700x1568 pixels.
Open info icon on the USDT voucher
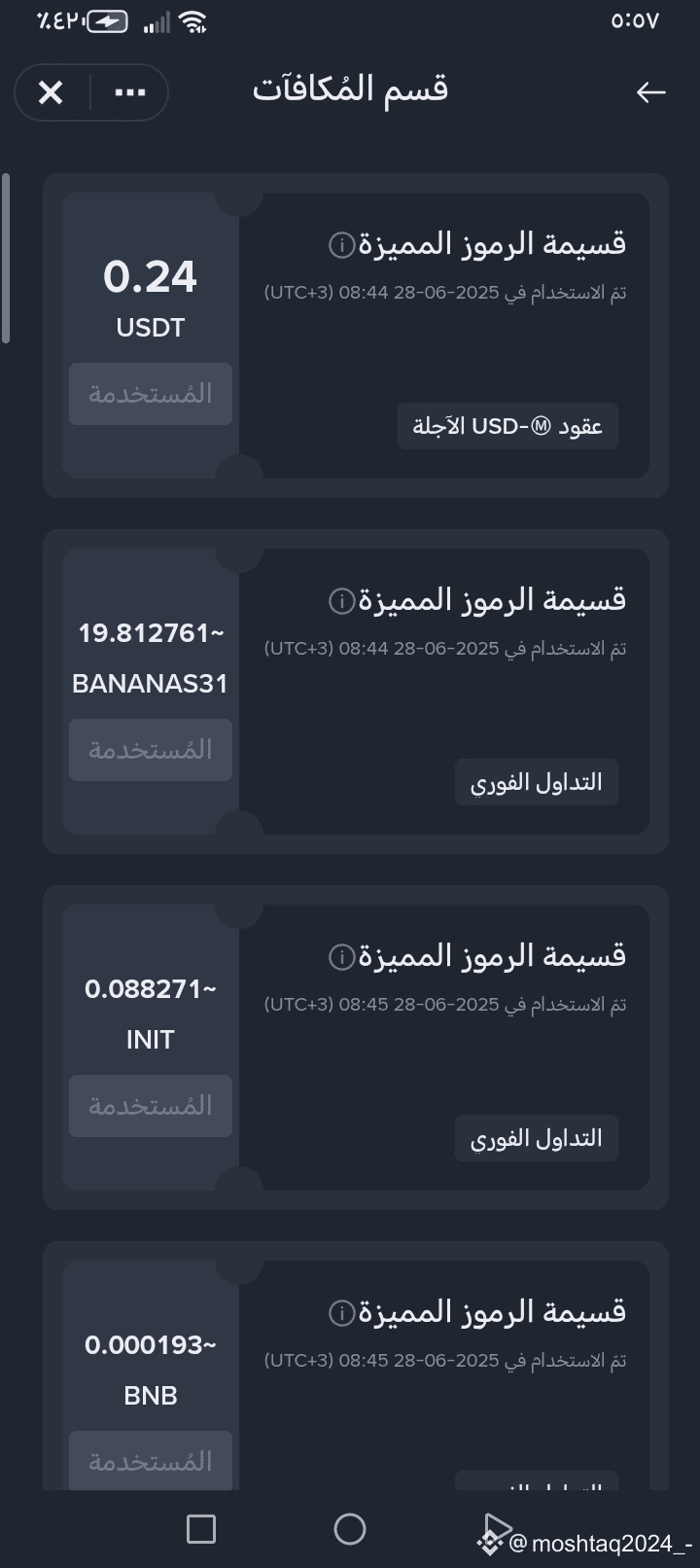point(341,245)
